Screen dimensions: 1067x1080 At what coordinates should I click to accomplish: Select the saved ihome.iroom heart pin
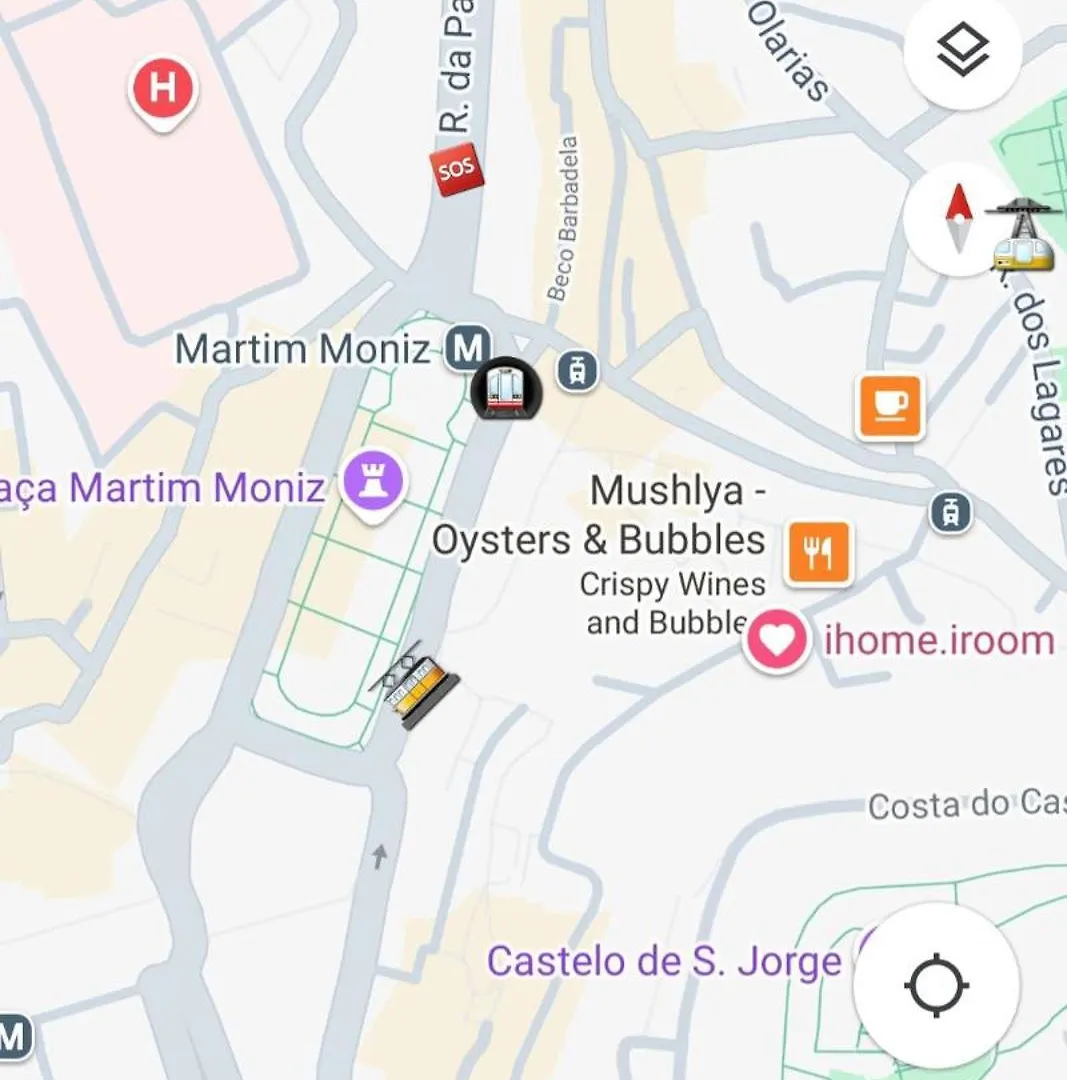pyautogui.click(x=777, y=640)
